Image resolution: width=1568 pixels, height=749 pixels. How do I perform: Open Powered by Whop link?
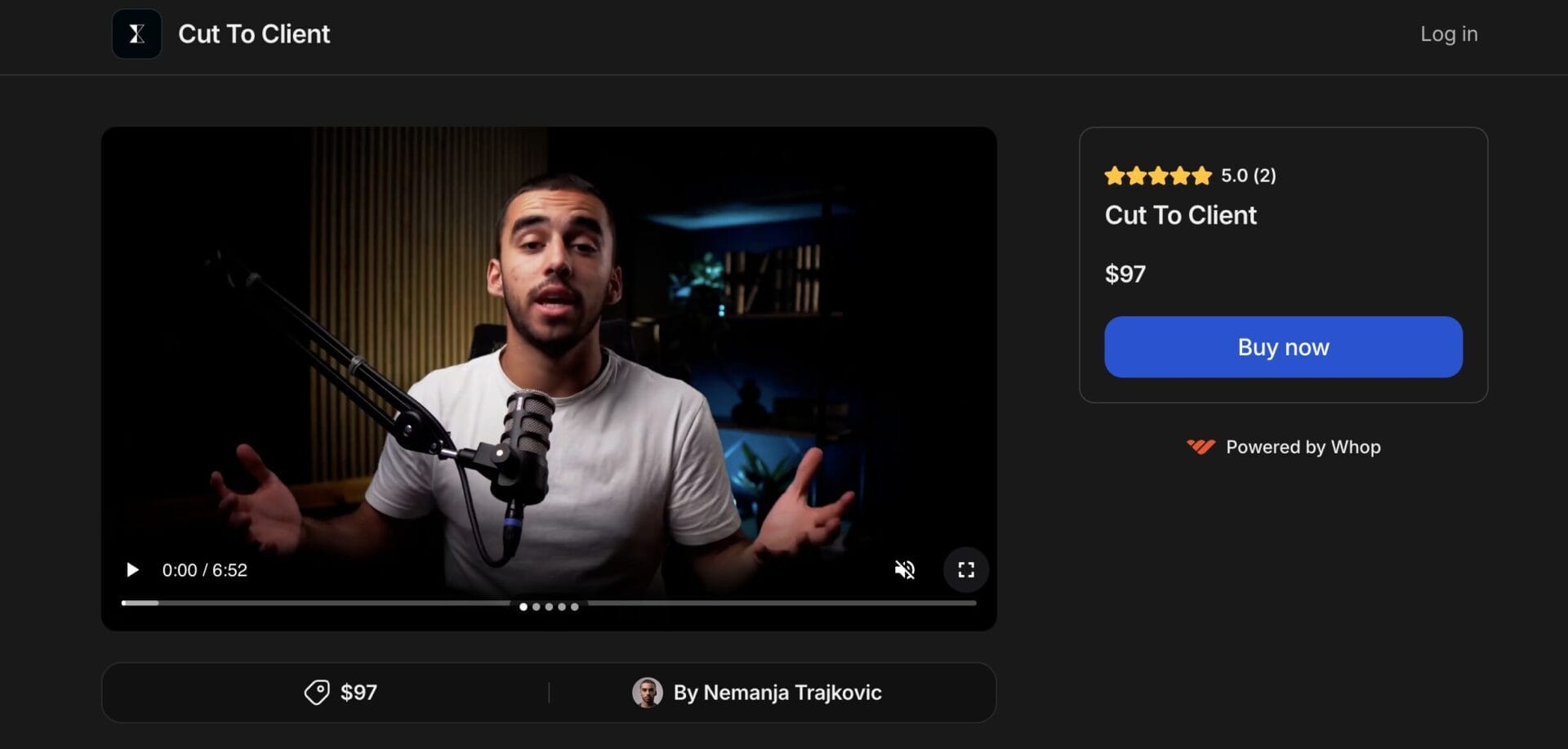click(1284, 447)
